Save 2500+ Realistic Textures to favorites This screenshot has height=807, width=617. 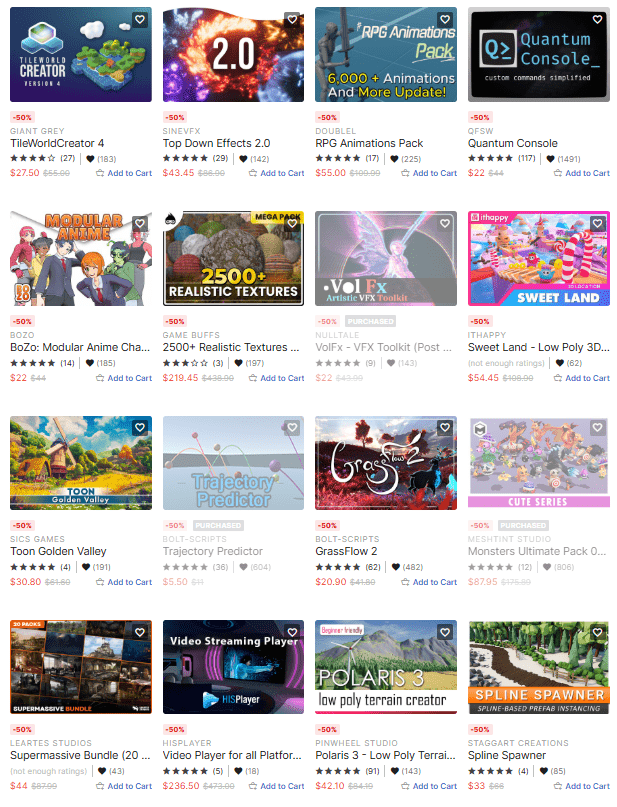coord(292,223)
